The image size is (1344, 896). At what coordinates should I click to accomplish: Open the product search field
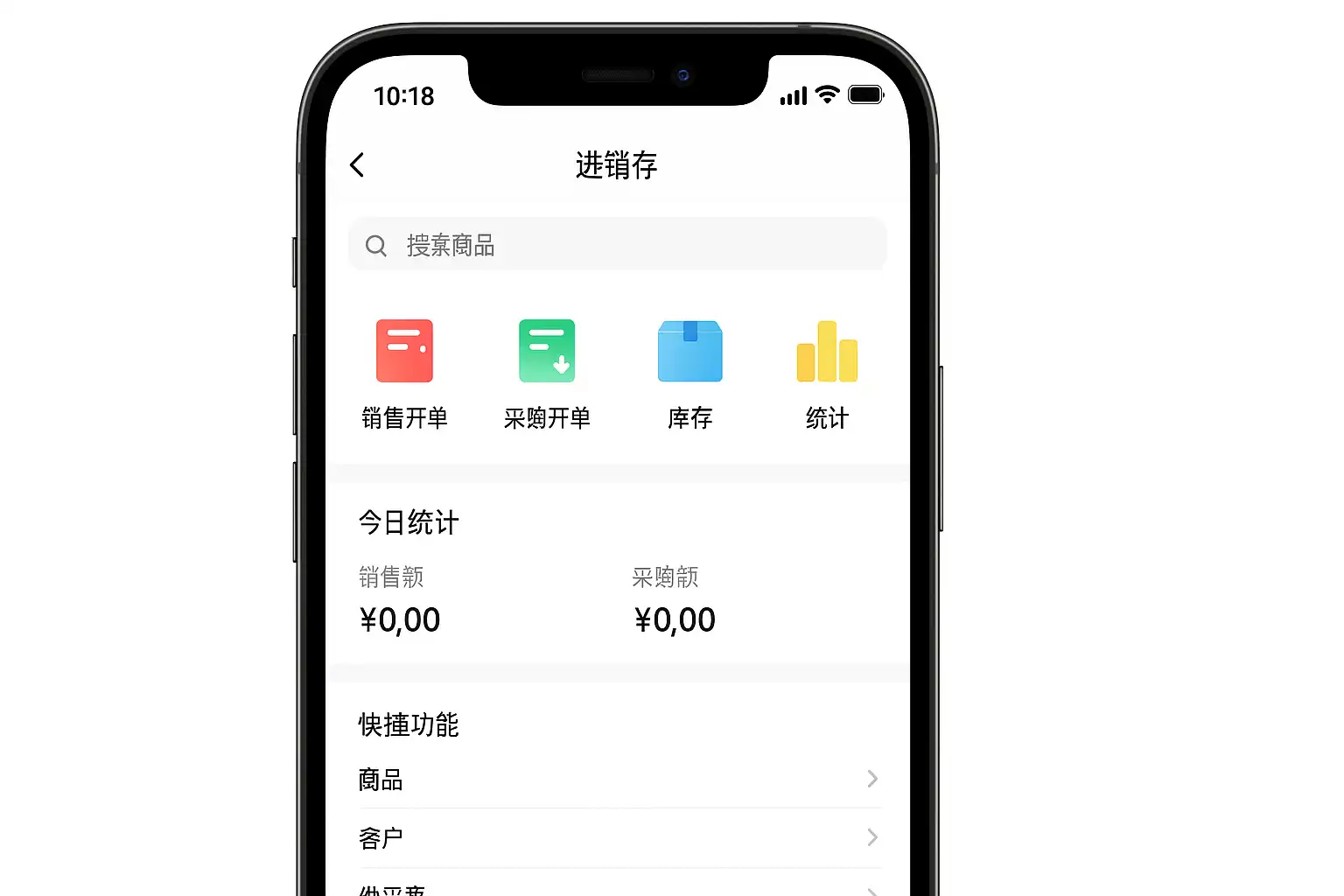[618, 245]
